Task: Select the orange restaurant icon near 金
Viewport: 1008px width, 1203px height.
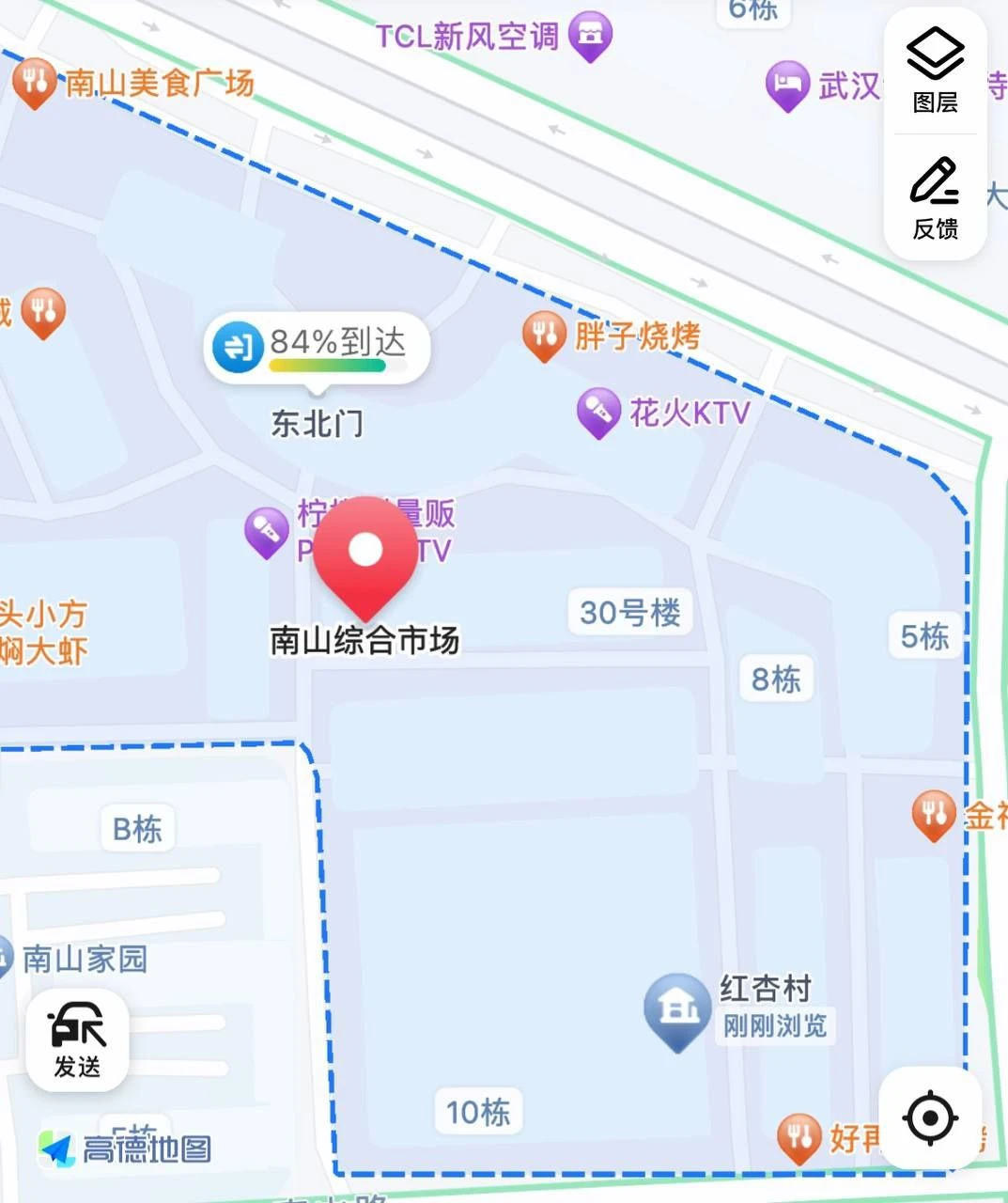Action: (x=933, y=815)
